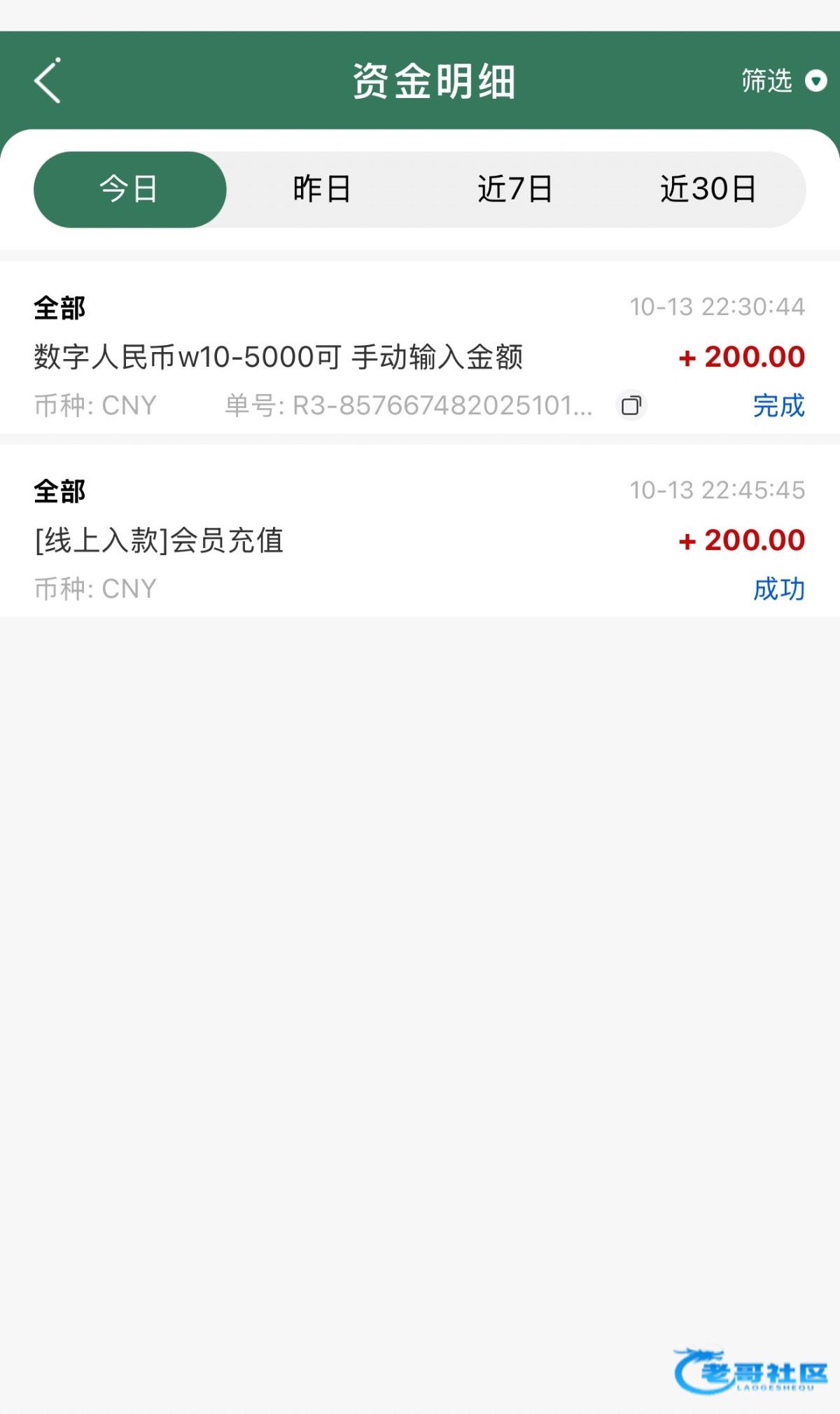Show records for 近30日
This screenshot has height=1414, width=840.
pos(708,189)
